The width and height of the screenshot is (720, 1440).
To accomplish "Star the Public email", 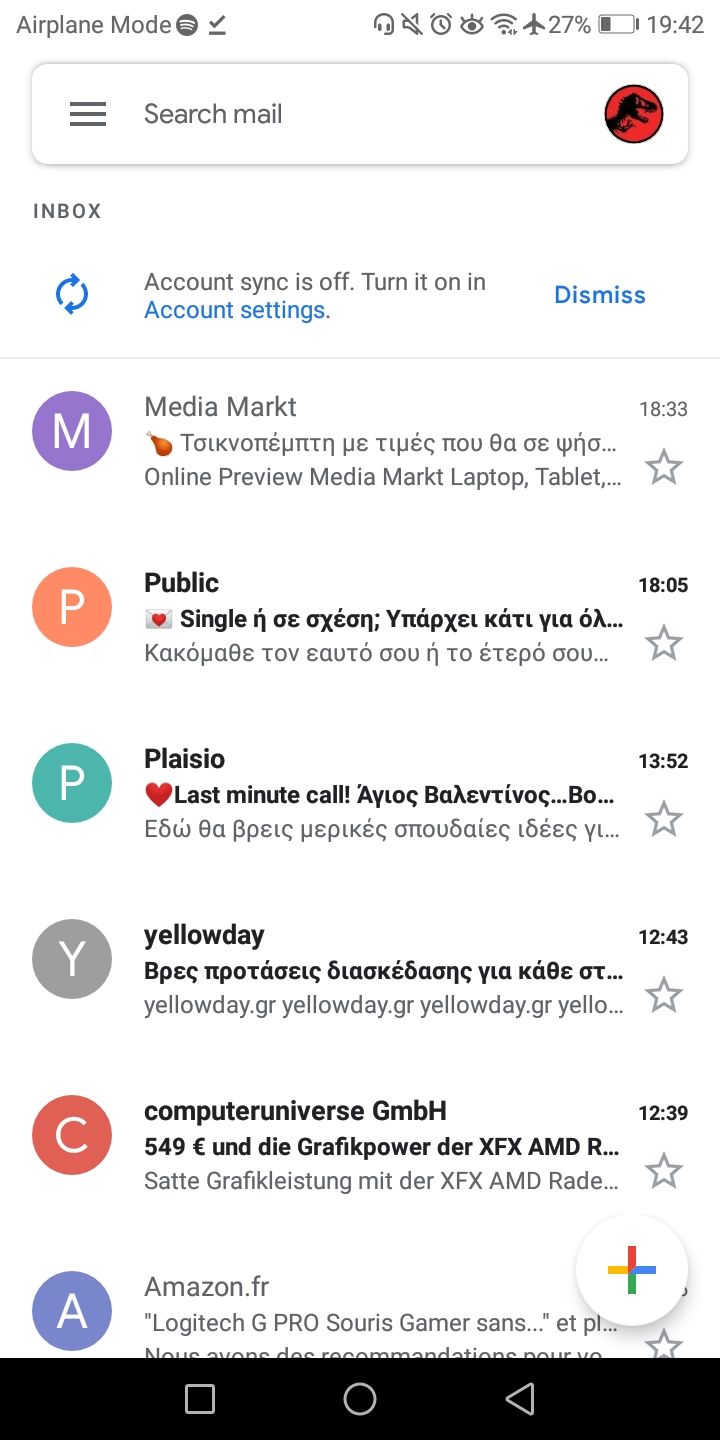I will [x=664, y=644].
